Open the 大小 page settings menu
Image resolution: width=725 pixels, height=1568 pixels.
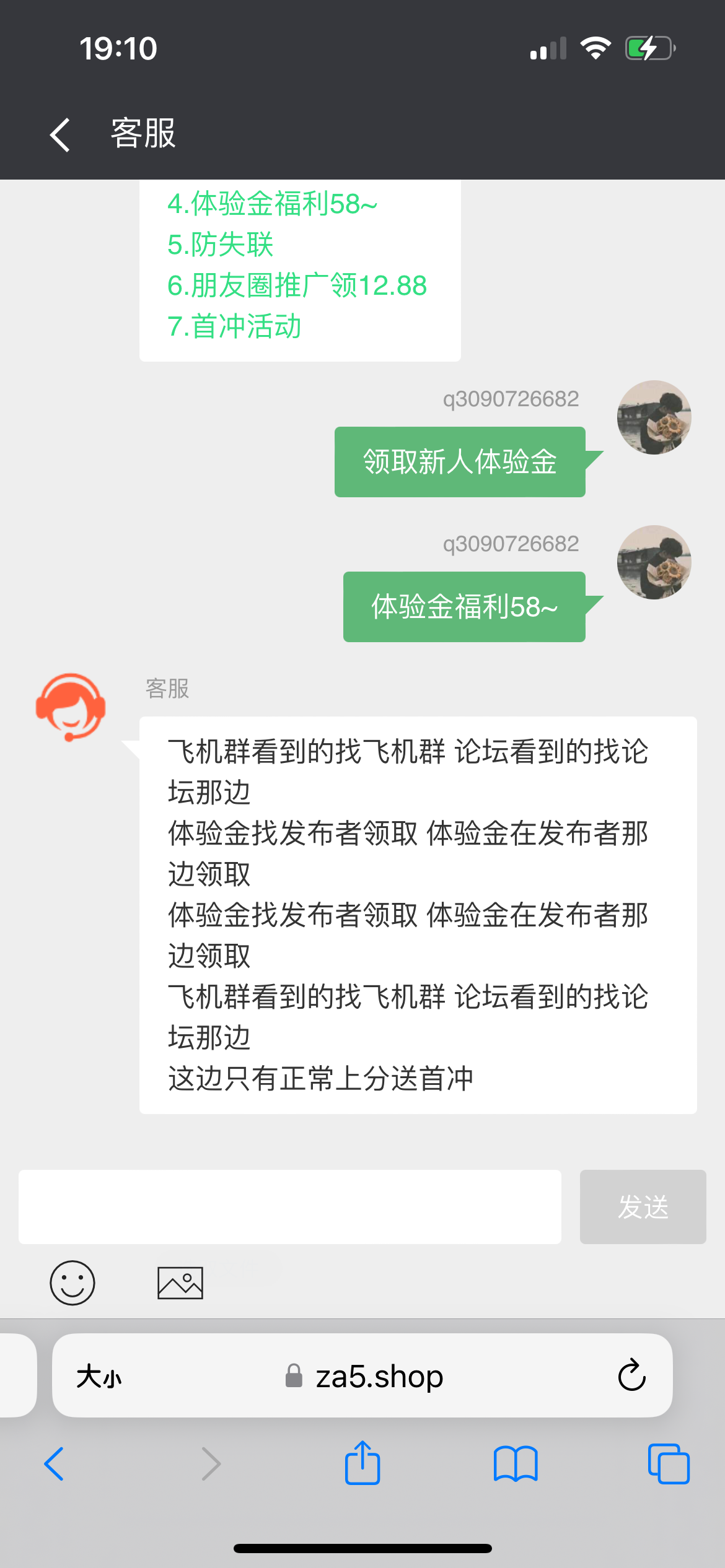99,1377
